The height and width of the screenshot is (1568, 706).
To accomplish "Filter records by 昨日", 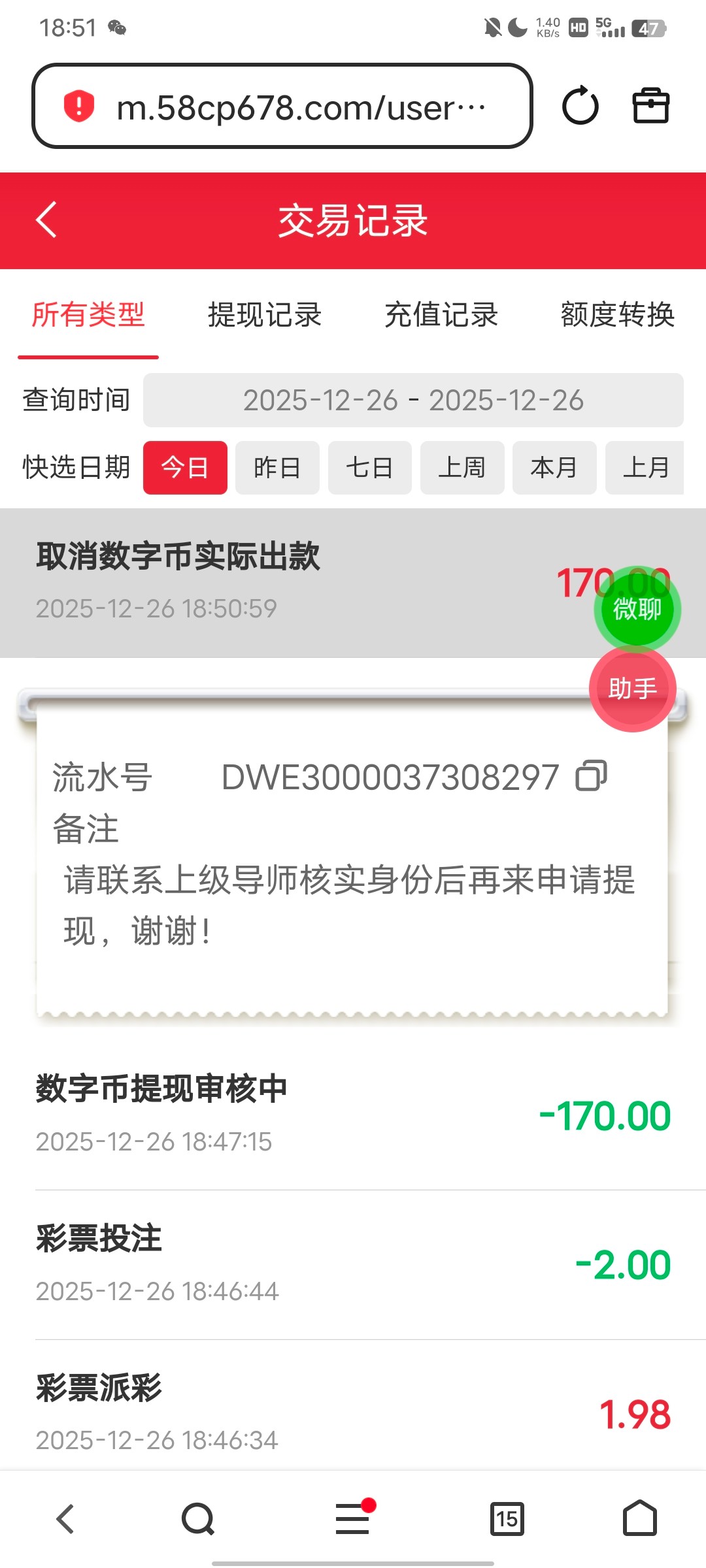I will pyautogui.click(x=277, y=468).
